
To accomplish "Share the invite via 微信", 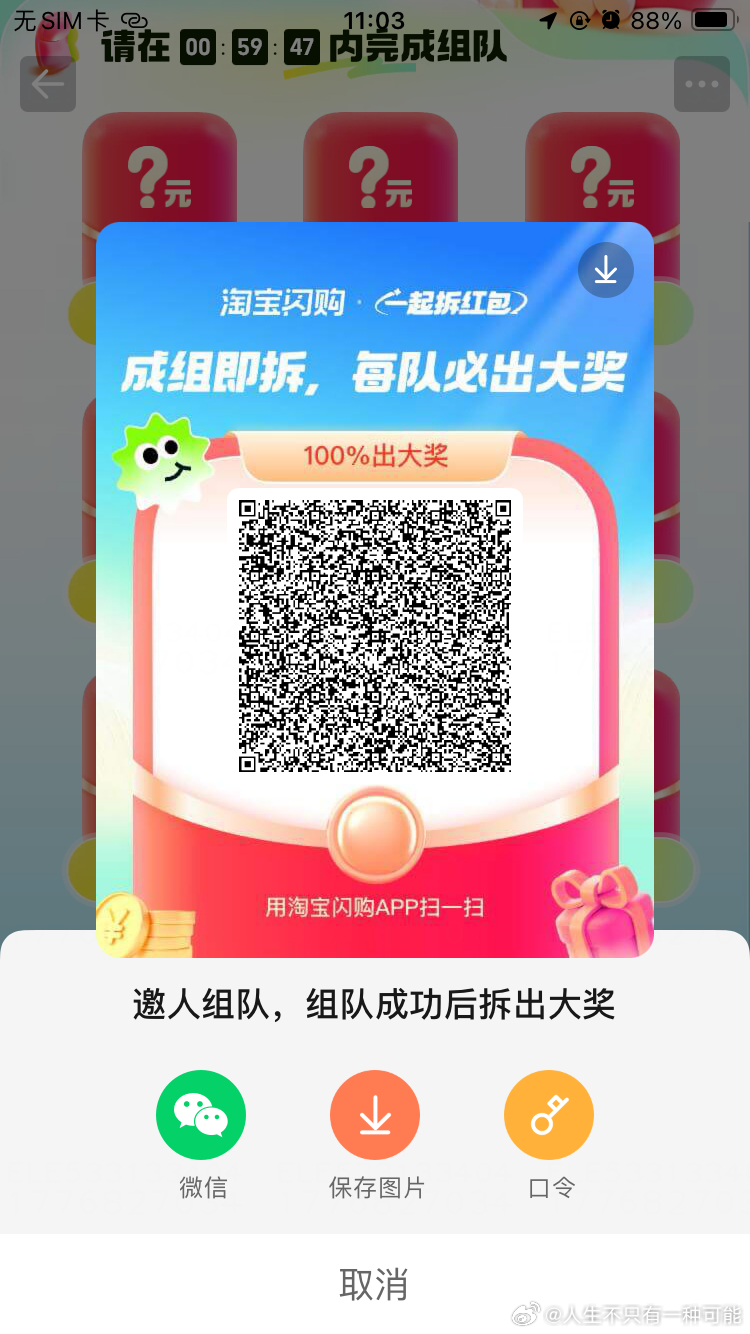I will [x=201, y=1115].
